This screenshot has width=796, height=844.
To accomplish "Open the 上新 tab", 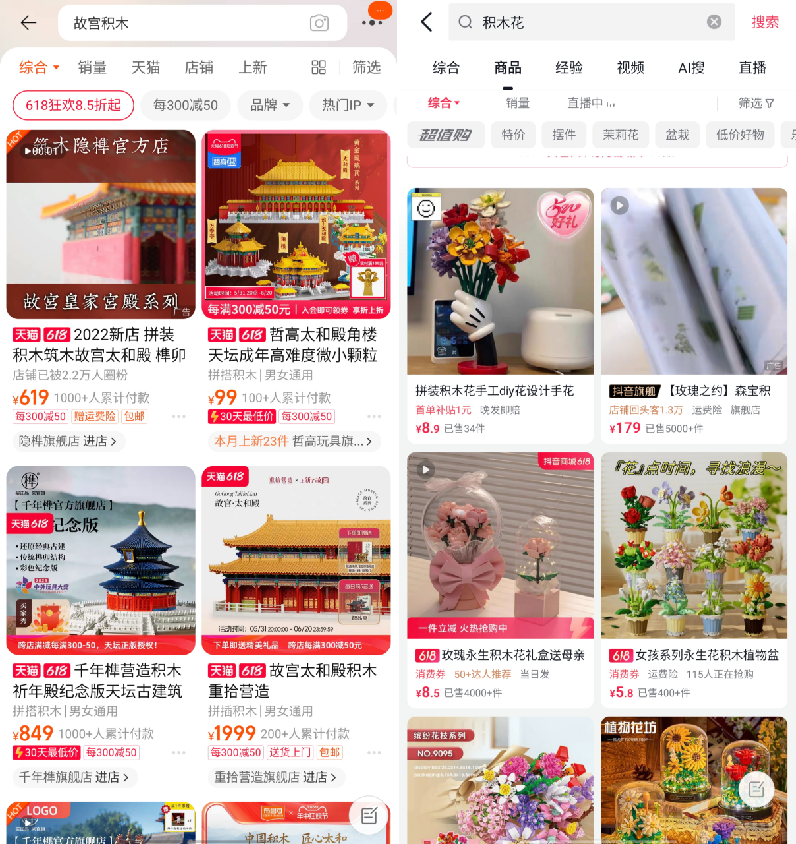I will coord(253,67).
